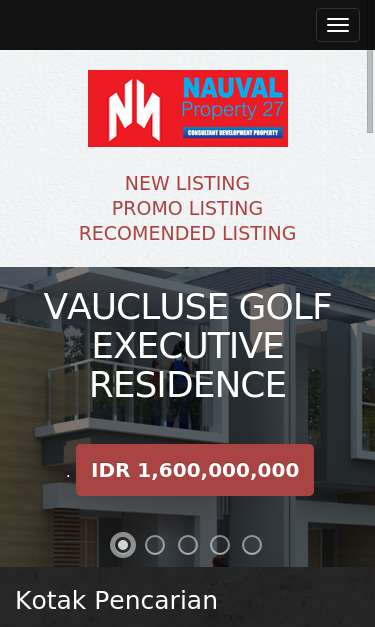The width and height of the screenshot is (375, 627).
Task: Go to PROMO LISTING
Action: coord(188,208)
